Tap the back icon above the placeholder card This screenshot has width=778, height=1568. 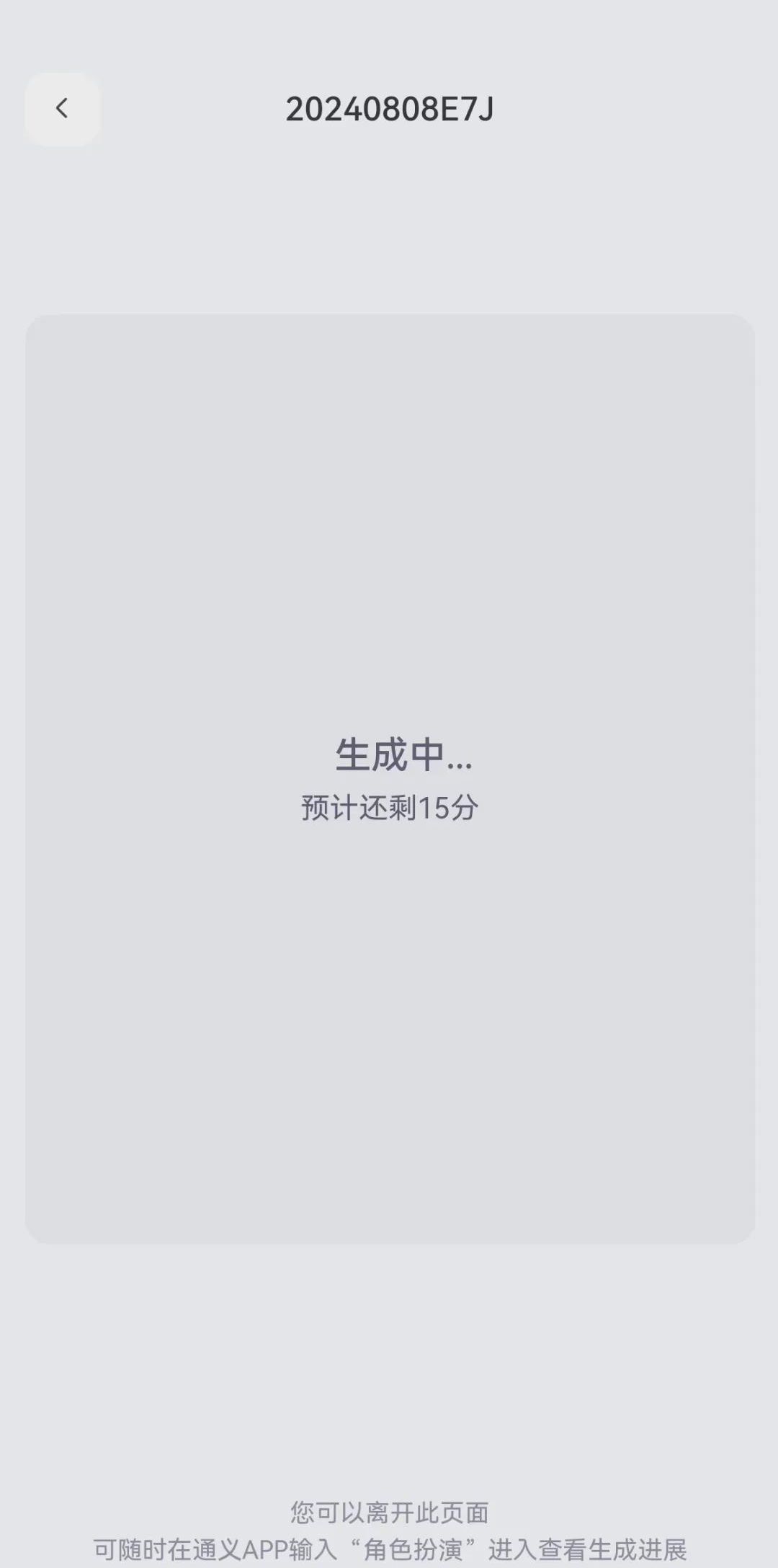click(62, 107)
